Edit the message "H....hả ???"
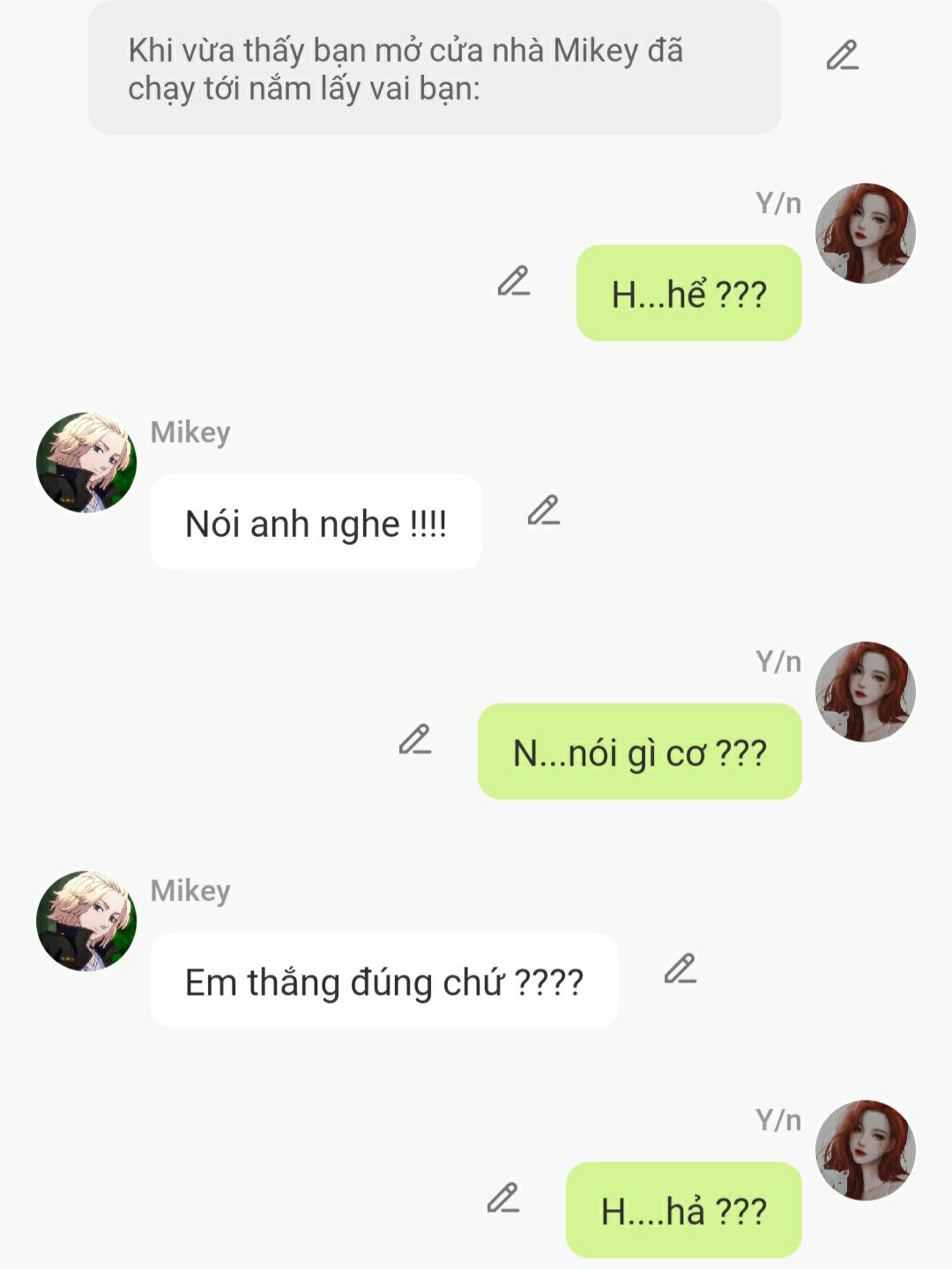952x1269 pixels. (502, 1198)
